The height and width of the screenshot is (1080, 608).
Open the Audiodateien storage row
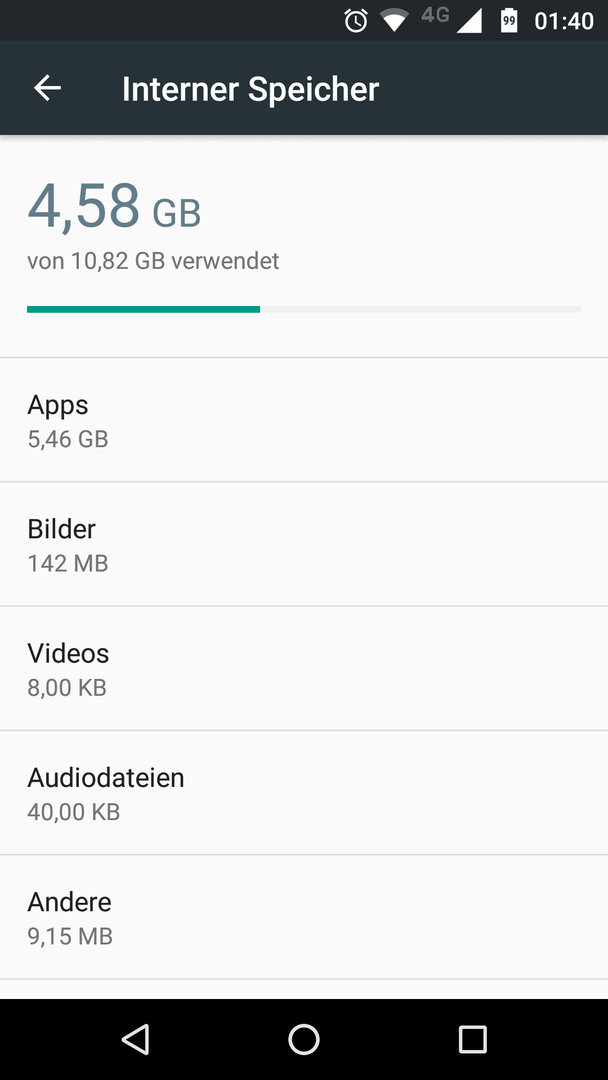(304, 793)
